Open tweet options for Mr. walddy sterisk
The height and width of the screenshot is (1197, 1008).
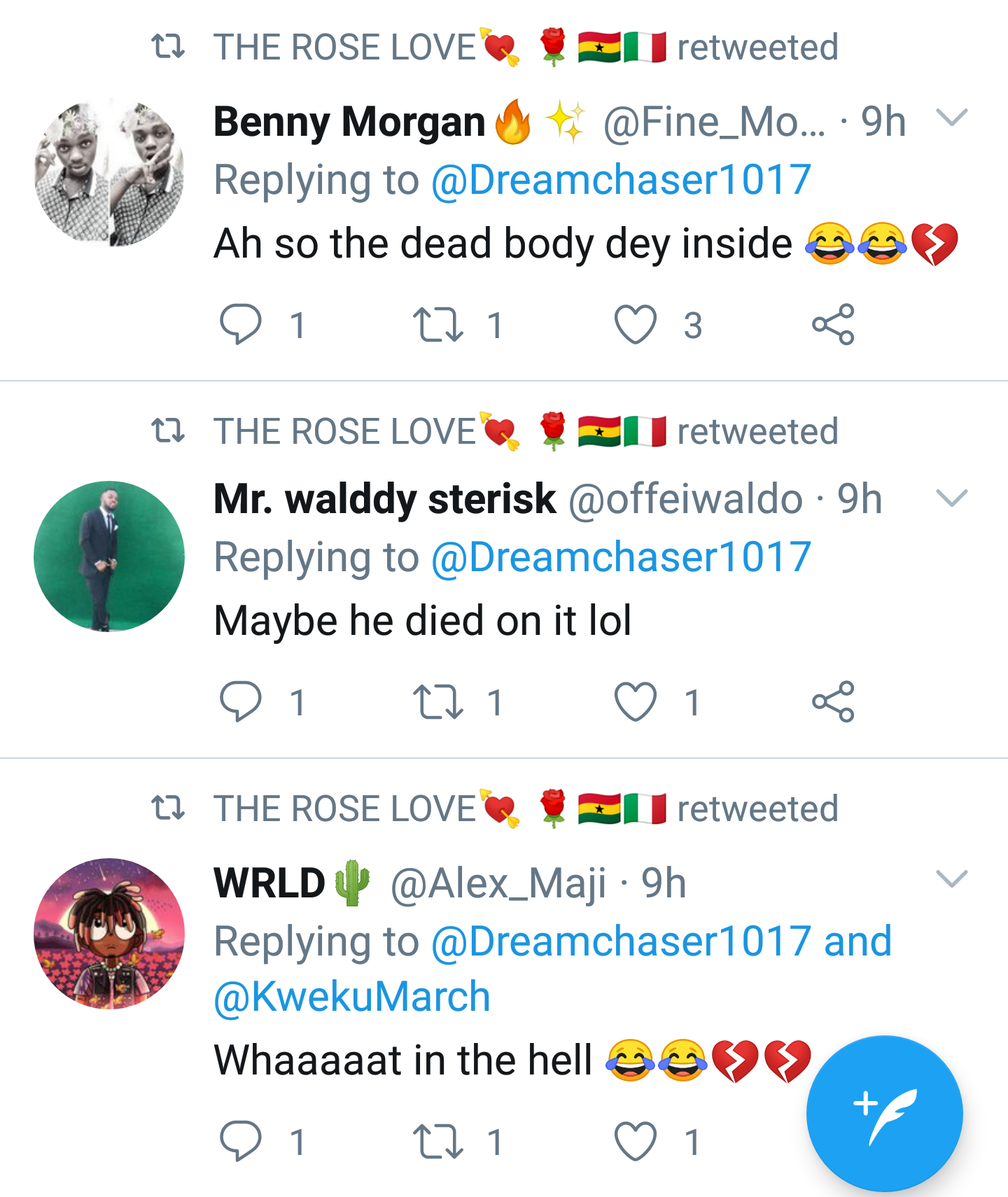951,498
